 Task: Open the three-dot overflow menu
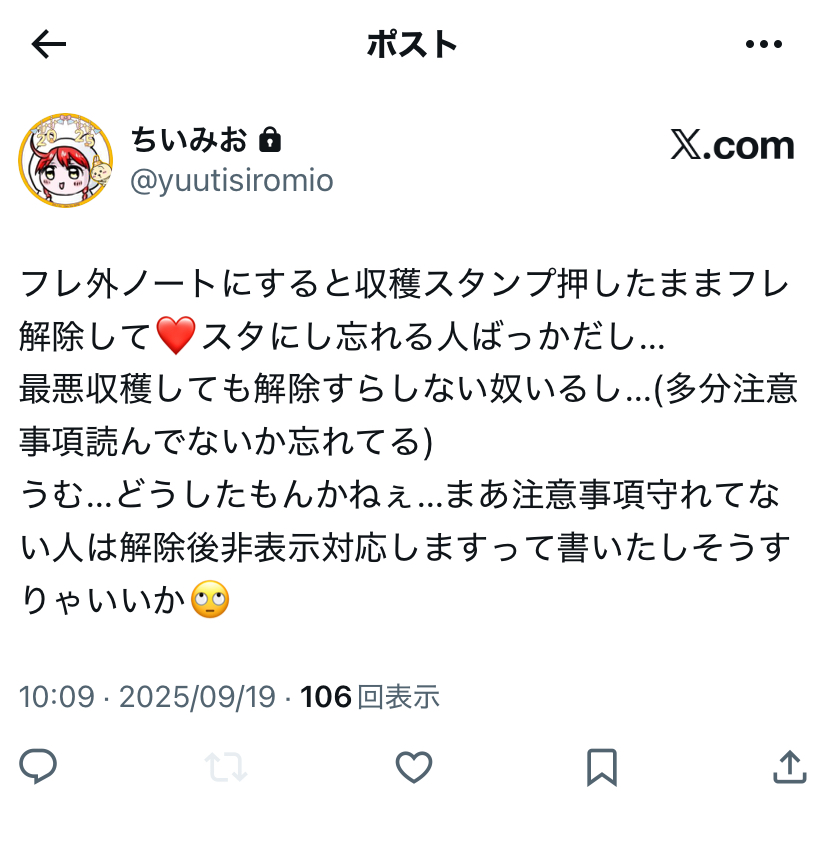[x=765, y=44]
